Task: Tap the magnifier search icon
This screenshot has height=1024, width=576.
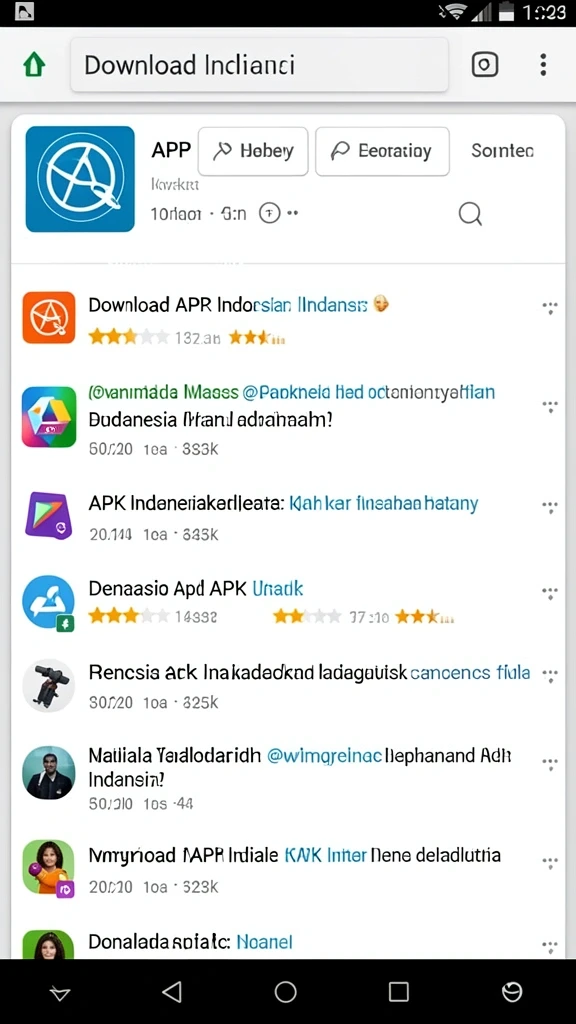Action: click(x=470, y=213)
